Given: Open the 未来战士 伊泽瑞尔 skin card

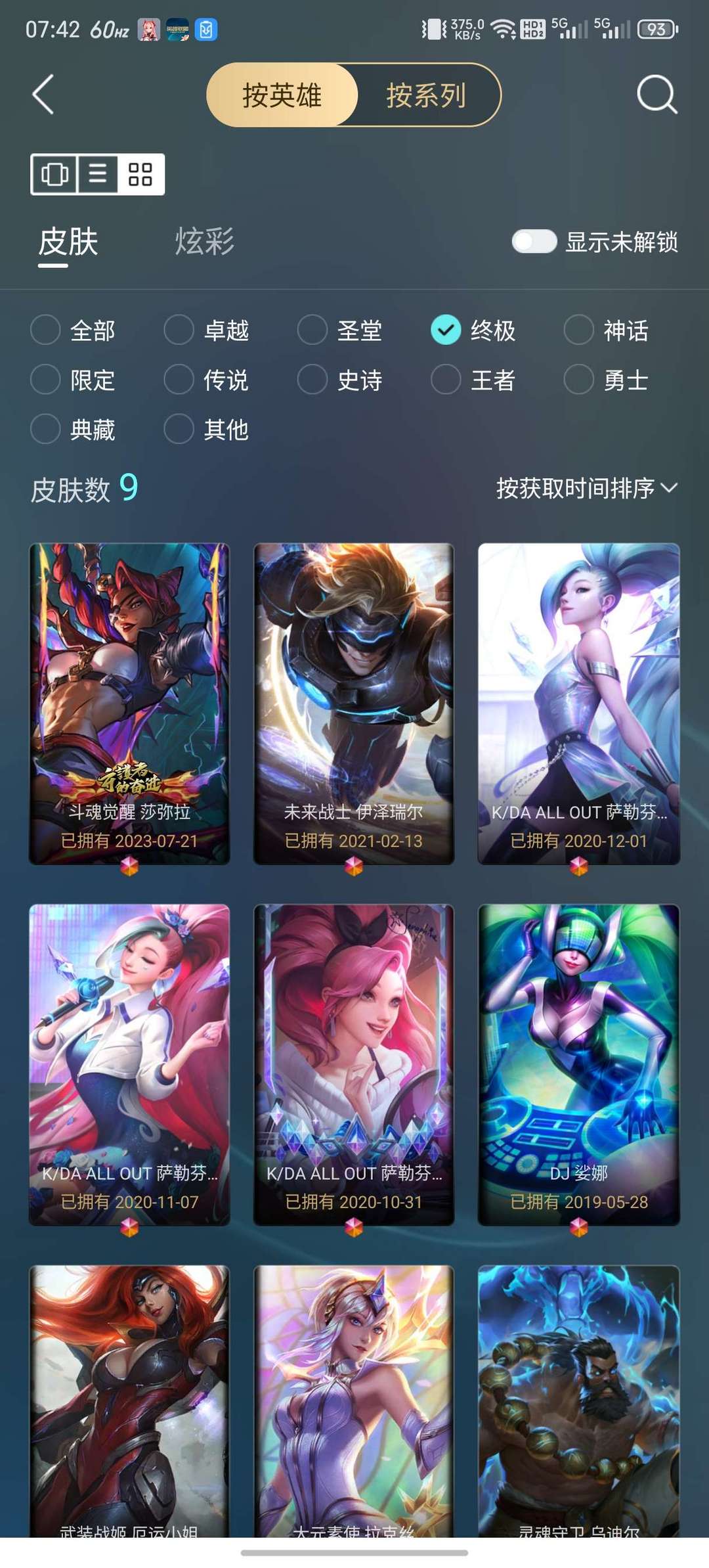Looking at the screenshot, I should [x=354, y=703].
